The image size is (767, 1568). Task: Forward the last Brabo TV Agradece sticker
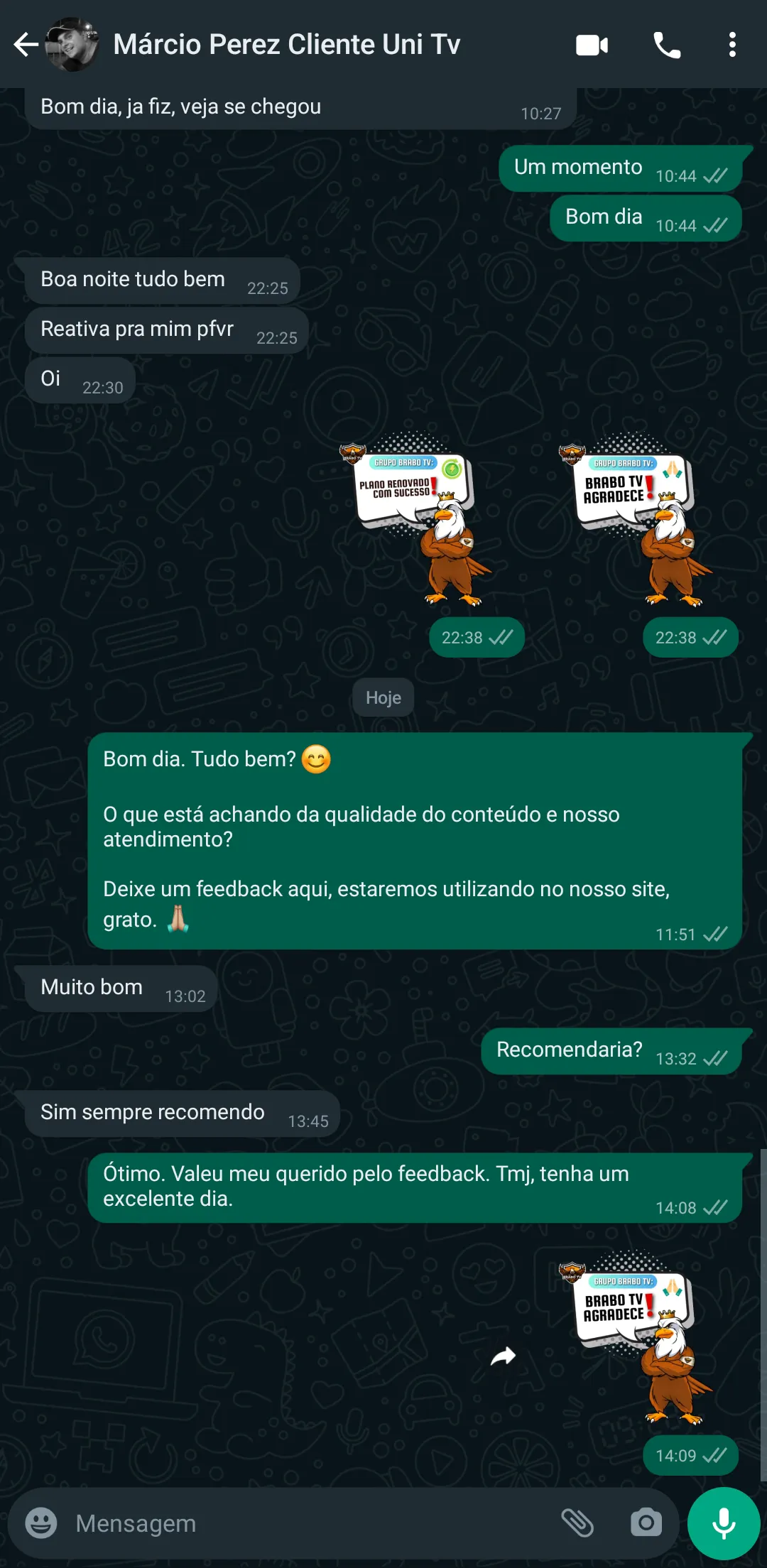pos(503,1356)
